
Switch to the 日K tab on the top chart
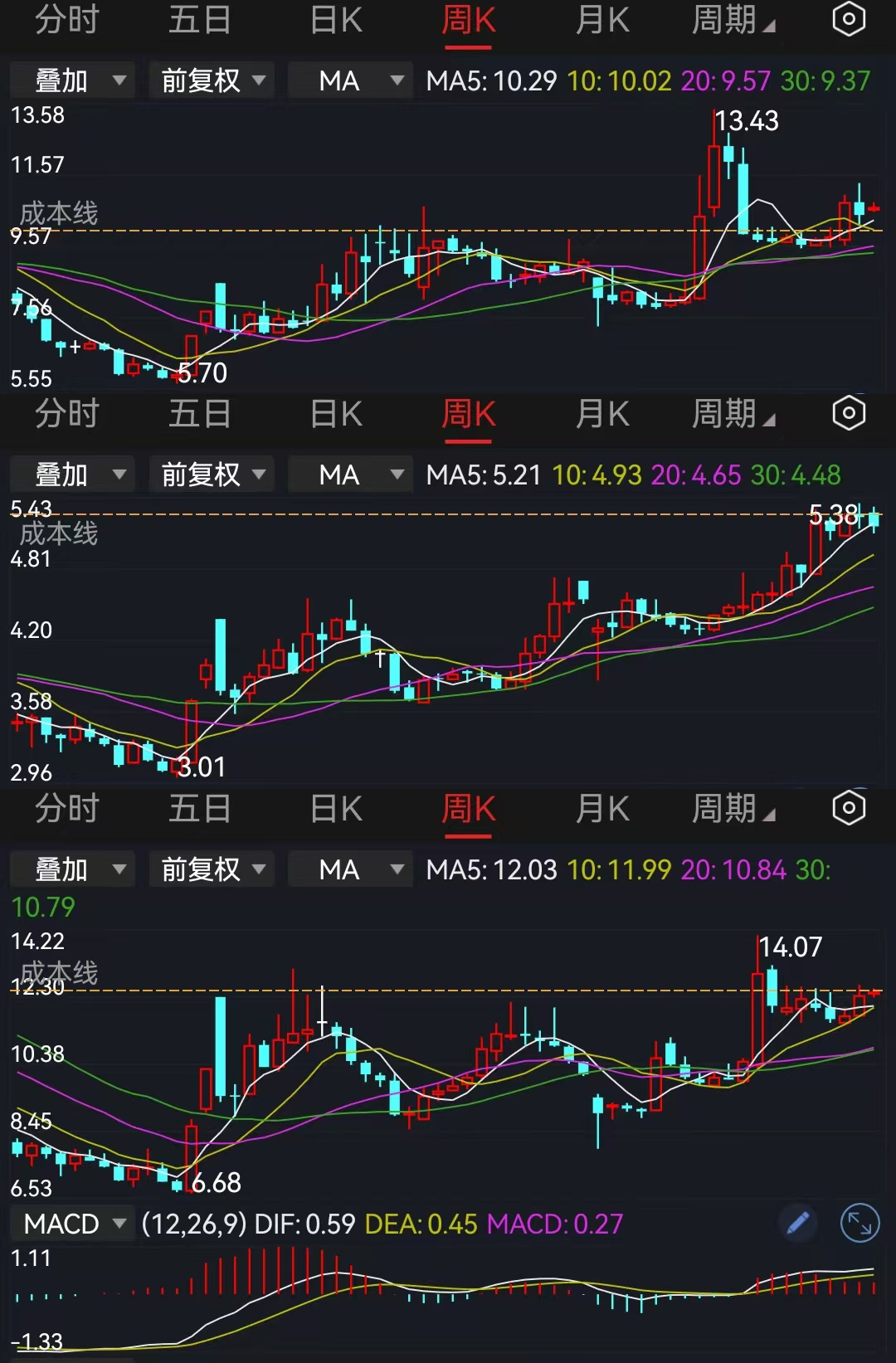pyautogui.click(x=334, y=18)
